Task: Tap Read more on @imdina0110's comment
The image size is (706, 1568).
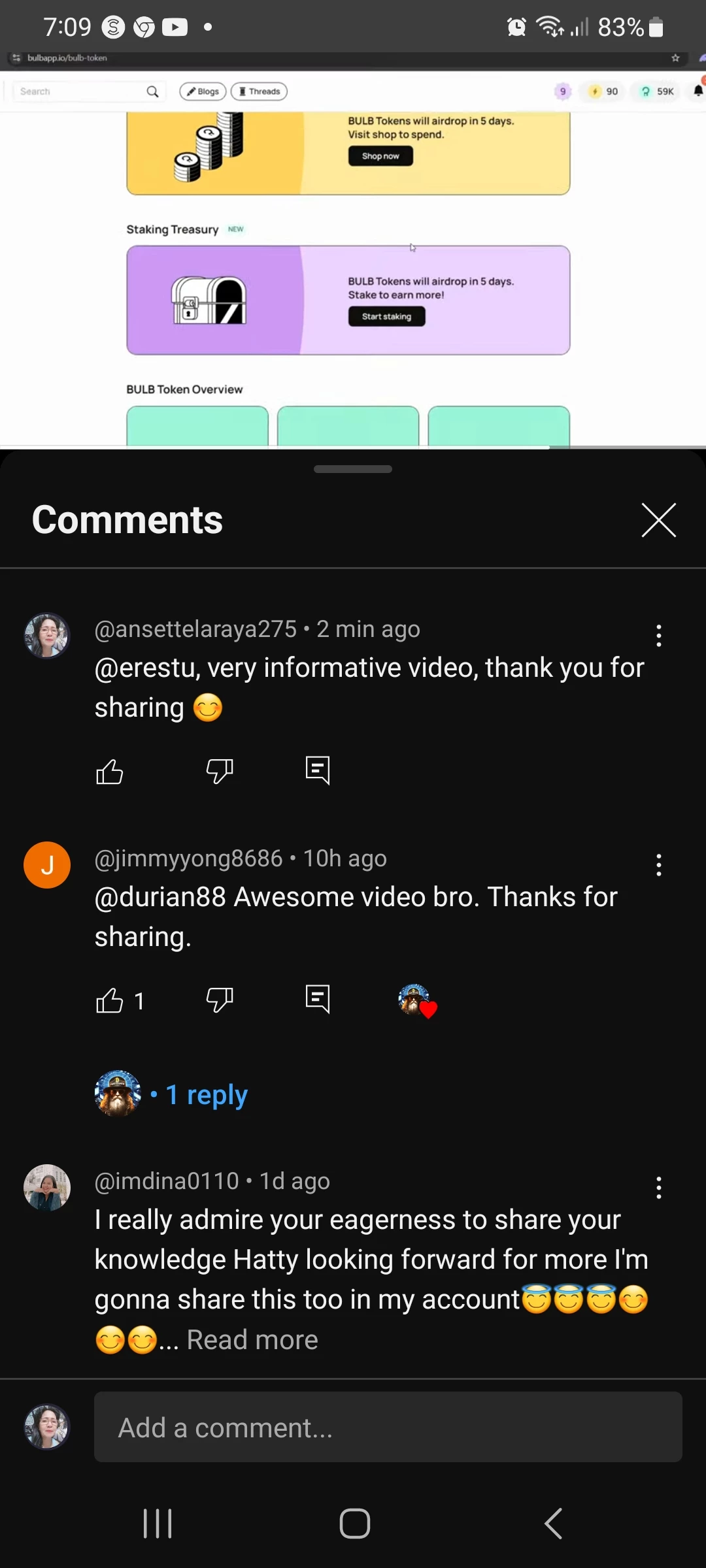Action: (252, 1340)
